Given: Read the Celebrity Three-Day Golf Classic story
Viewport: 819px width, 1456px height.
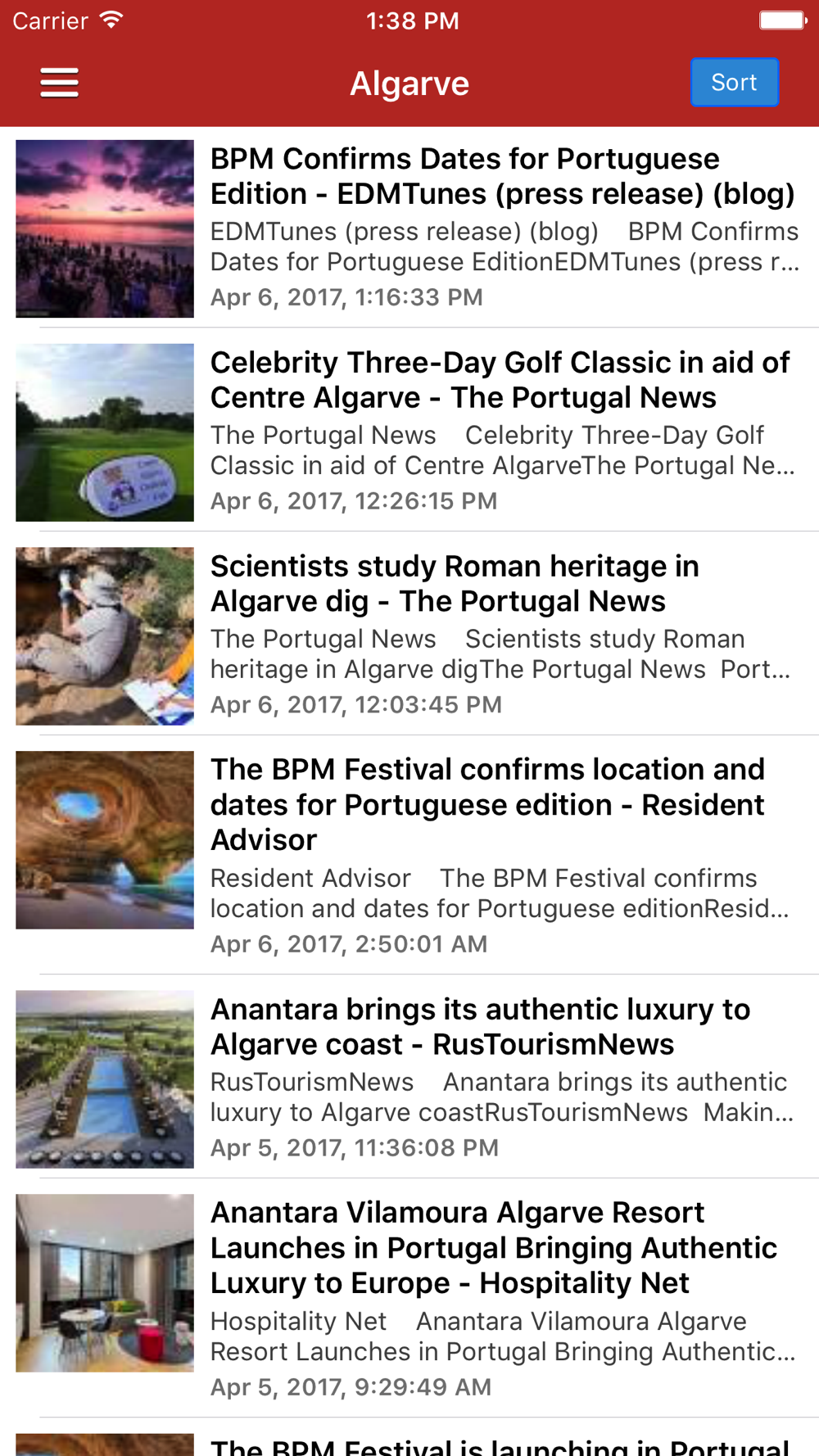Looking at the screenshot, I should [500, 380].
